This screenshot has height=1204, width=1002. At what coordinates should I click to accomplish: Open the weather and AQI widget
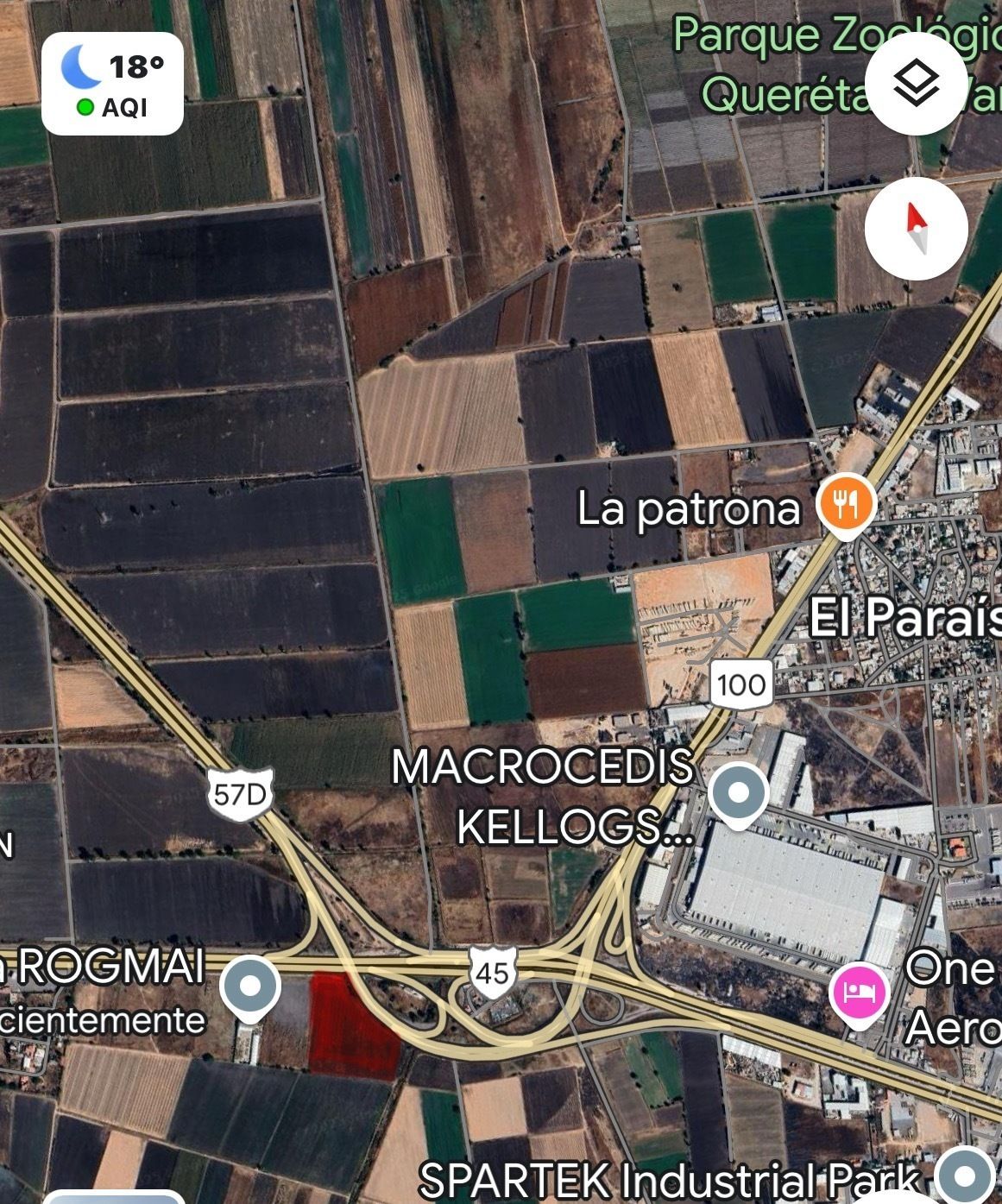112,84
